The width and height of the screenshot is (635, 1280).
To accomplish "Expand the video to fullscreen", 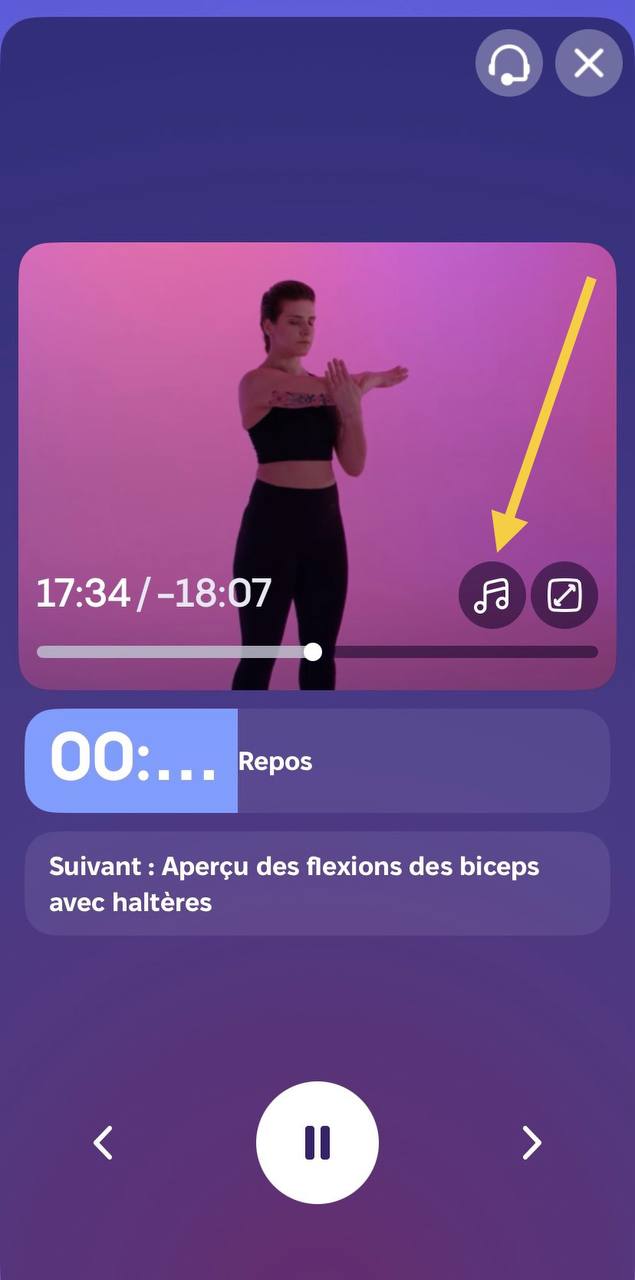I will tap(565, 596).
